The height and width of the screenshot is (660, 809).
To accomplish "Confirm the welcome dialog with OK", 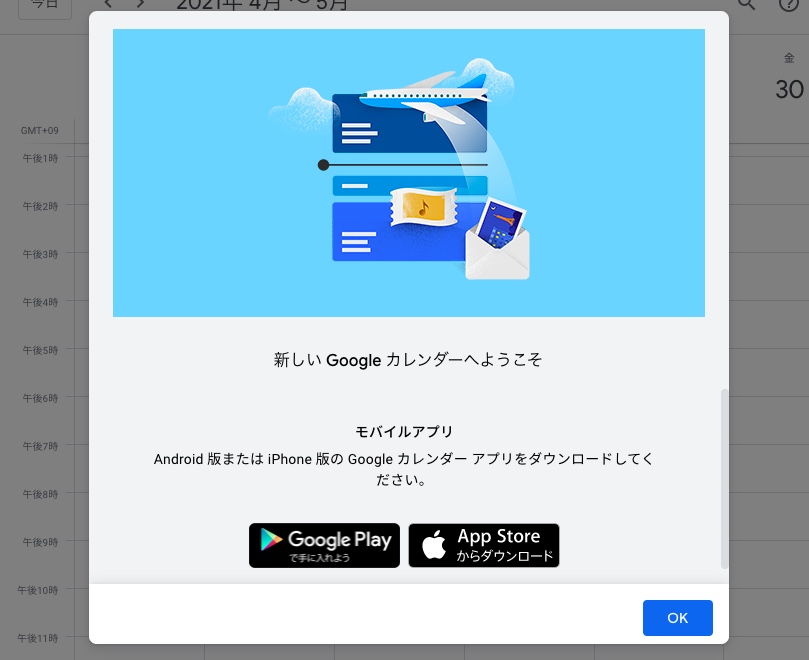I will coord(677,618).
